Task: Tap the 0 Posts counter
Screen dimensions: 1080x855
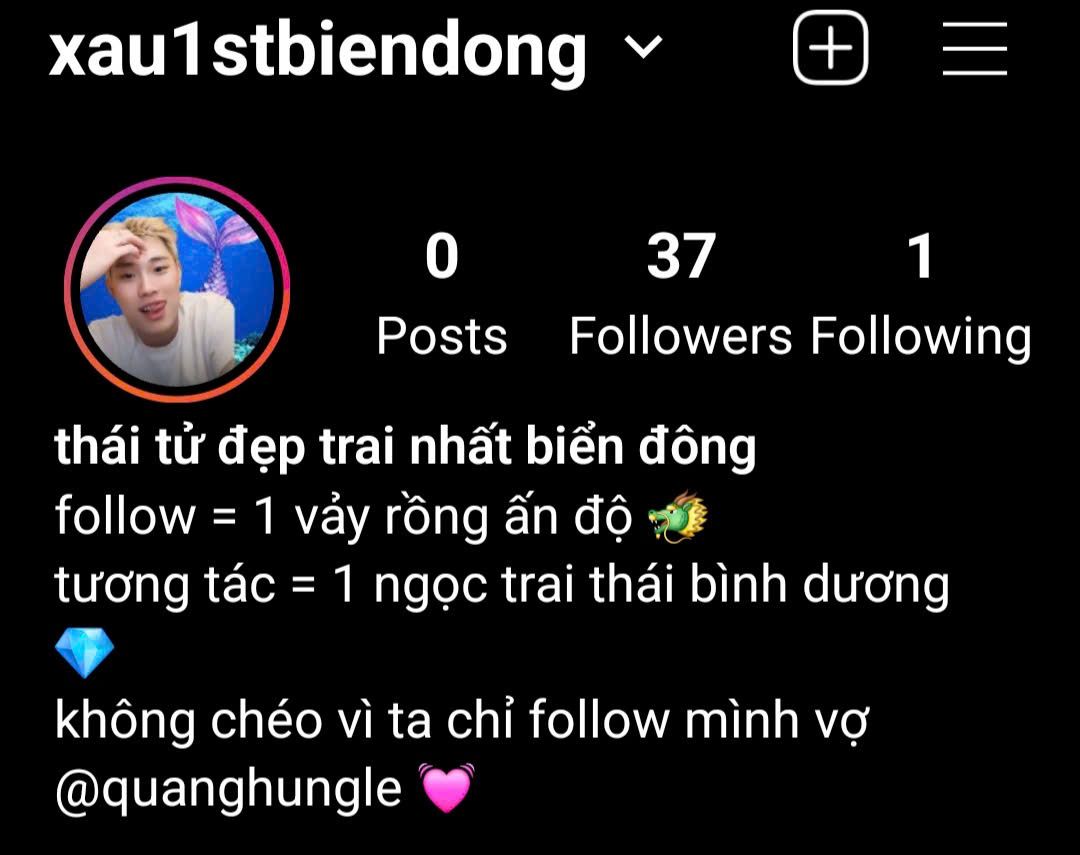Action: (441, 296)
